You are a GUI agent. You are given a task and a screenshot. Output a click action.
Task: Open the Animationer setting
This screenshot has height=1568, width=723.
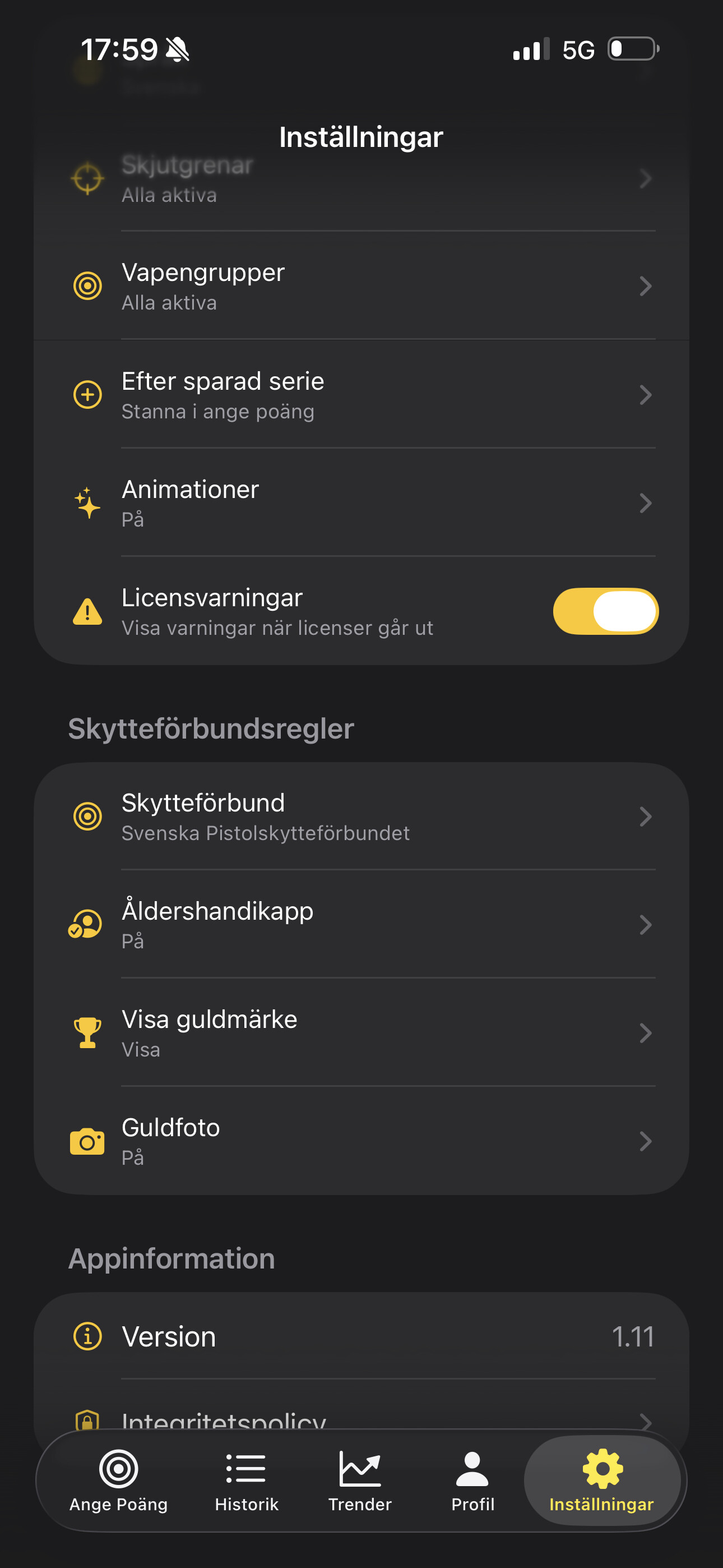tap(361, 504)
